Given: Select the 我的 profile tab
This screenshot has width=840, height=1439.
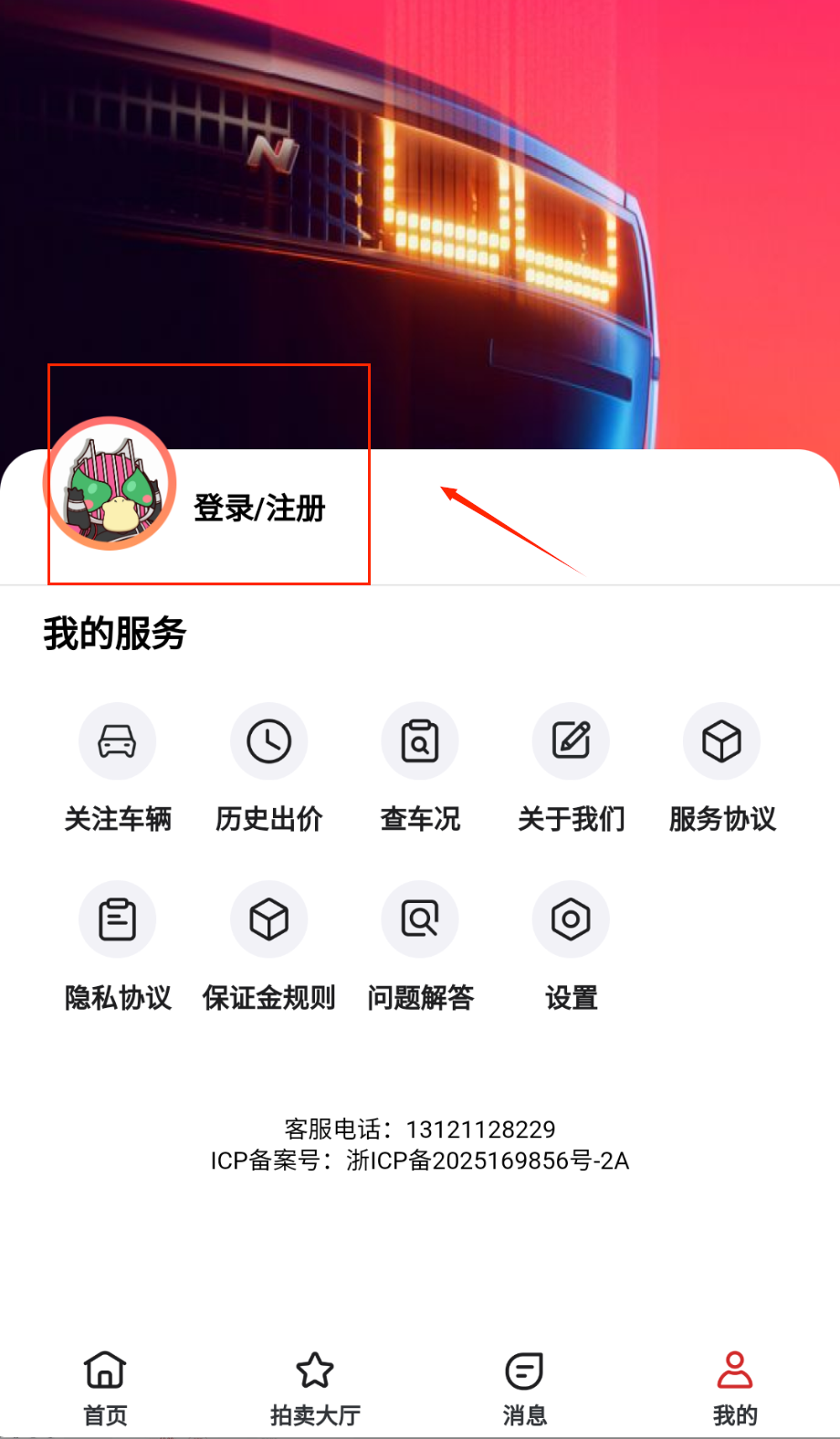Looking at the screenshot, I should coord(734,1386).
